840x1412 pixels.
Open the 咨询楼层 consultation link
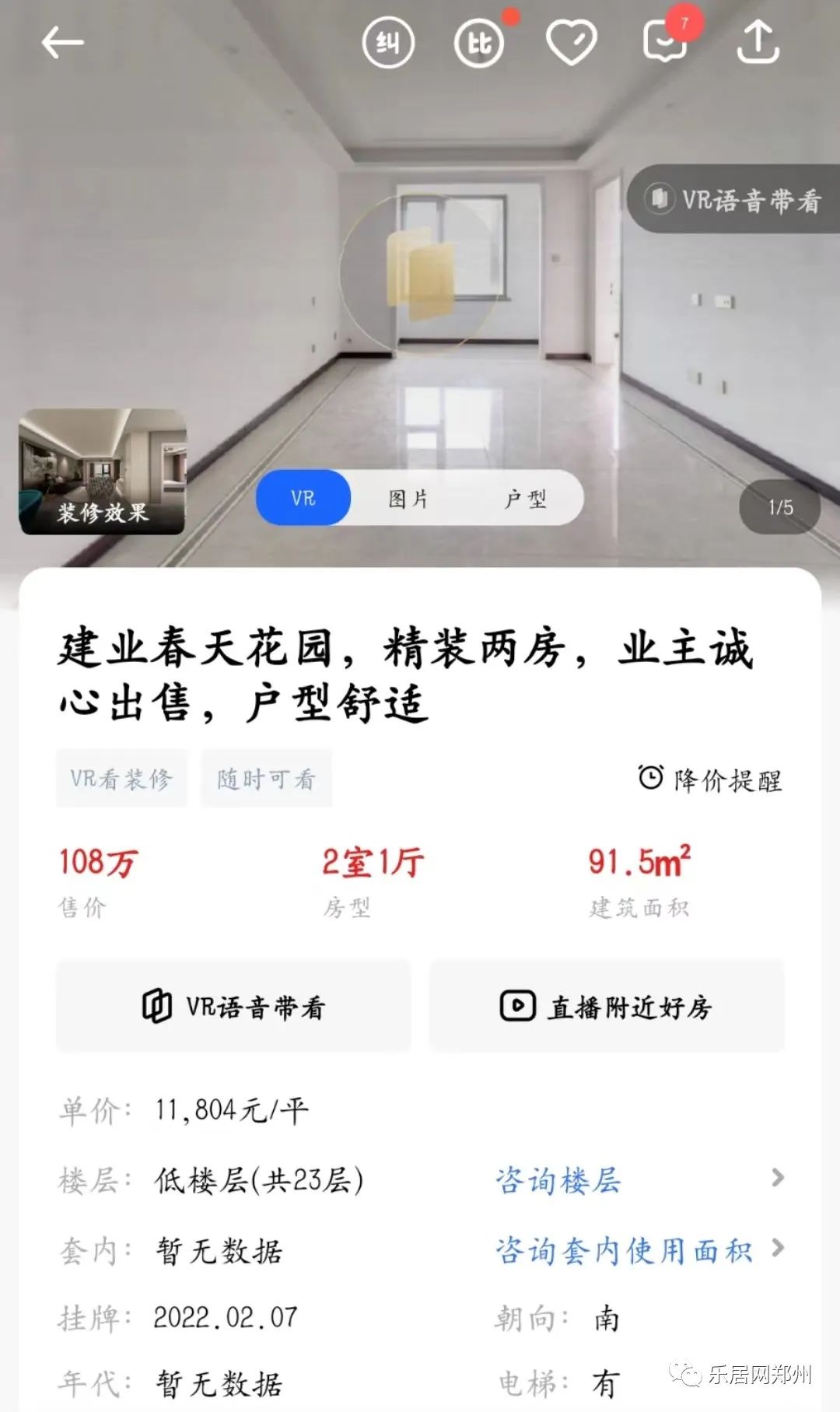[557, 1181]
